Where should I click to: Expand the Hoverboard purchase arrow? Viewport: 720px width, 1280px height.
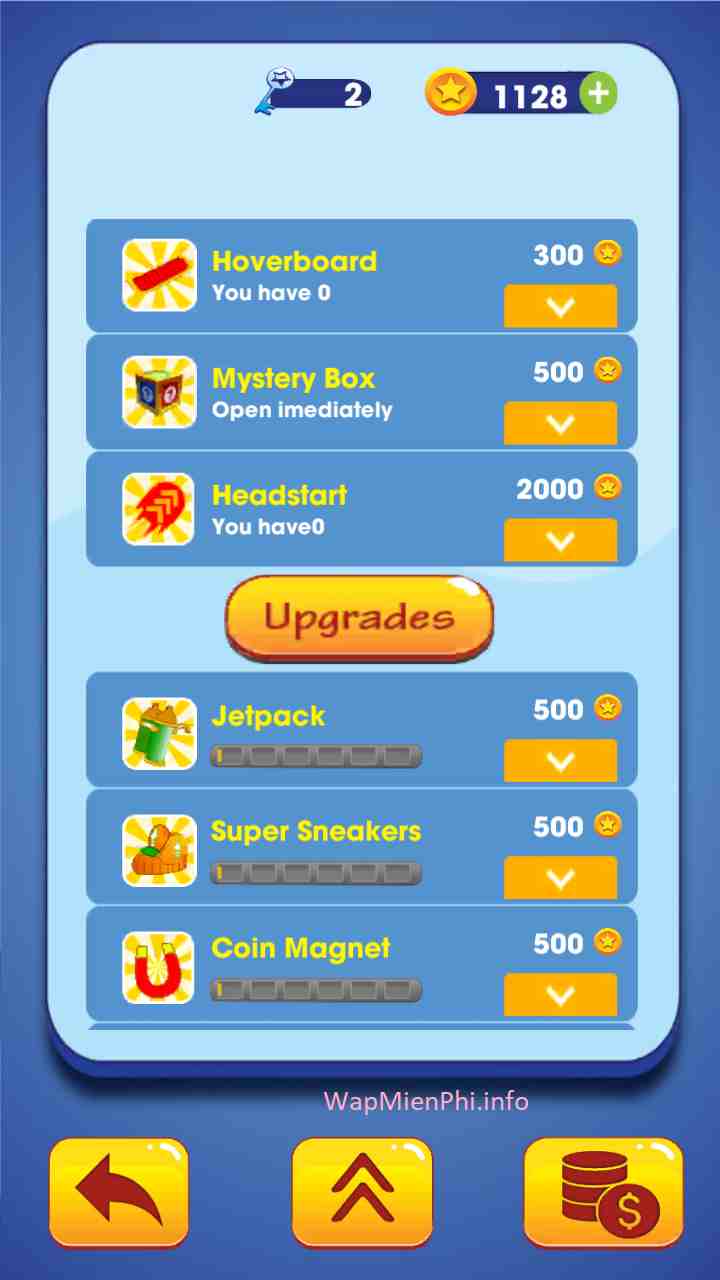click(560, 306)
